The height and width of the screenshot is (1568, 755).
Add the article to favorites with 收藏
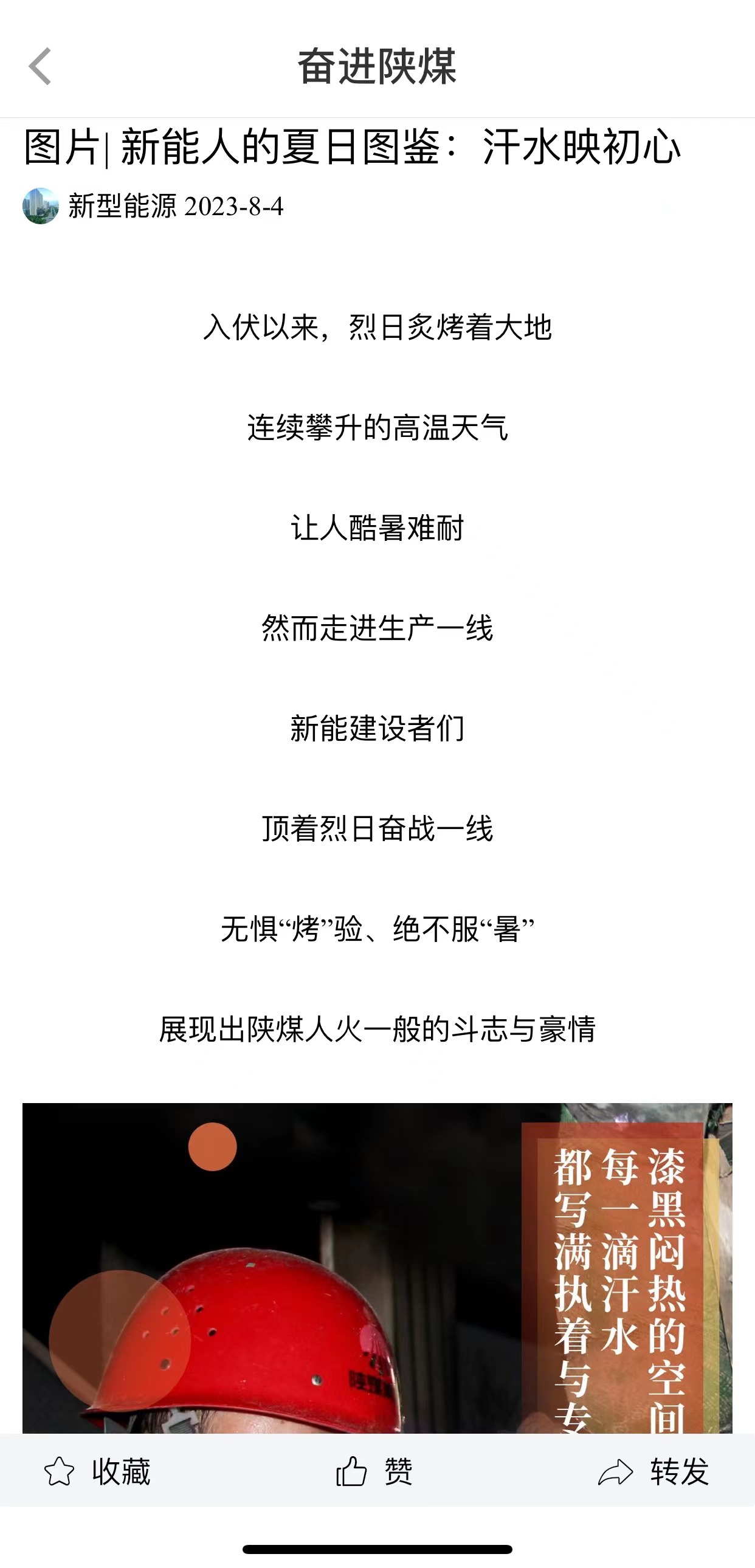[x=97, y=1472]
